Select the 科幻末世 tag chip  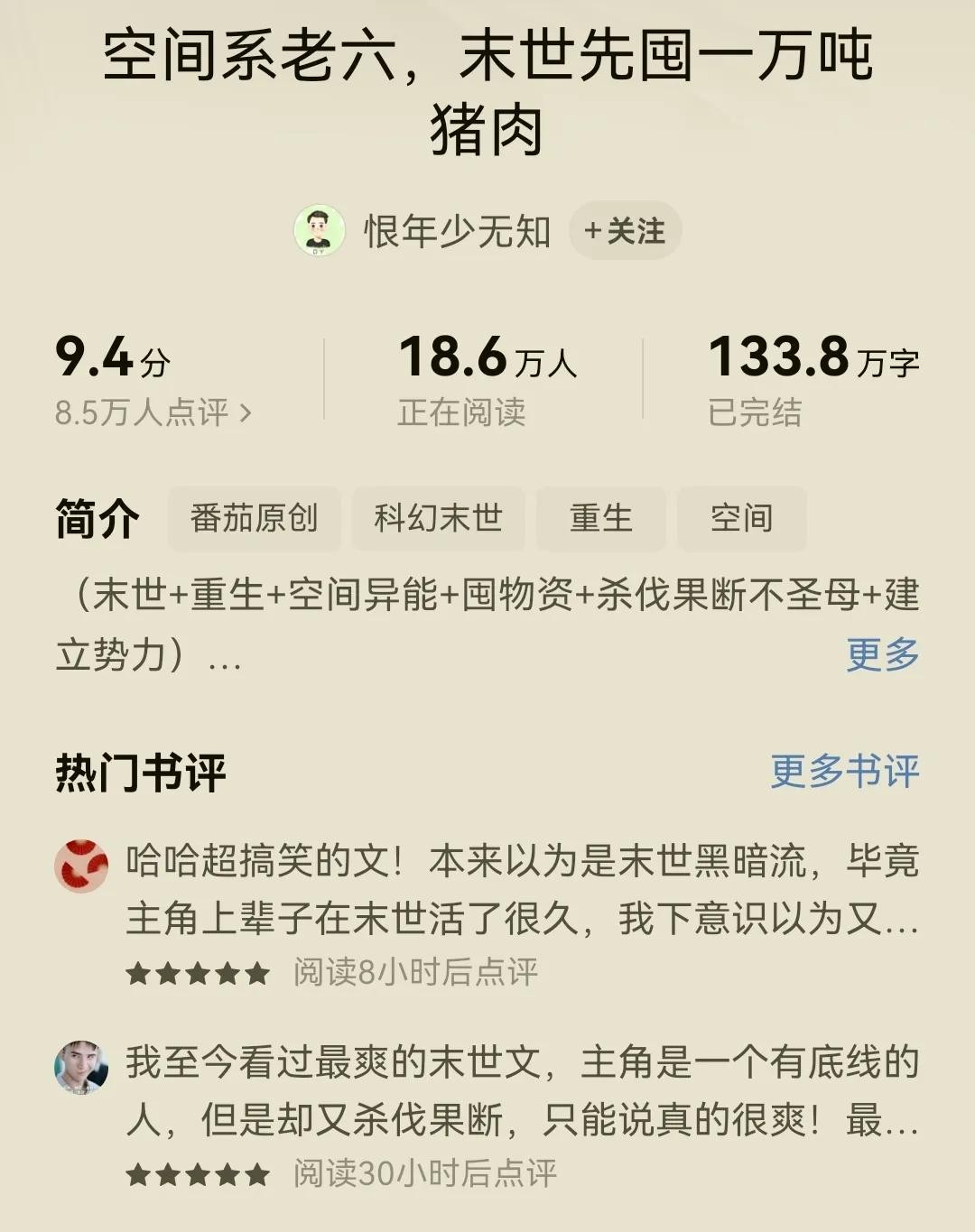tap(438, 518)
